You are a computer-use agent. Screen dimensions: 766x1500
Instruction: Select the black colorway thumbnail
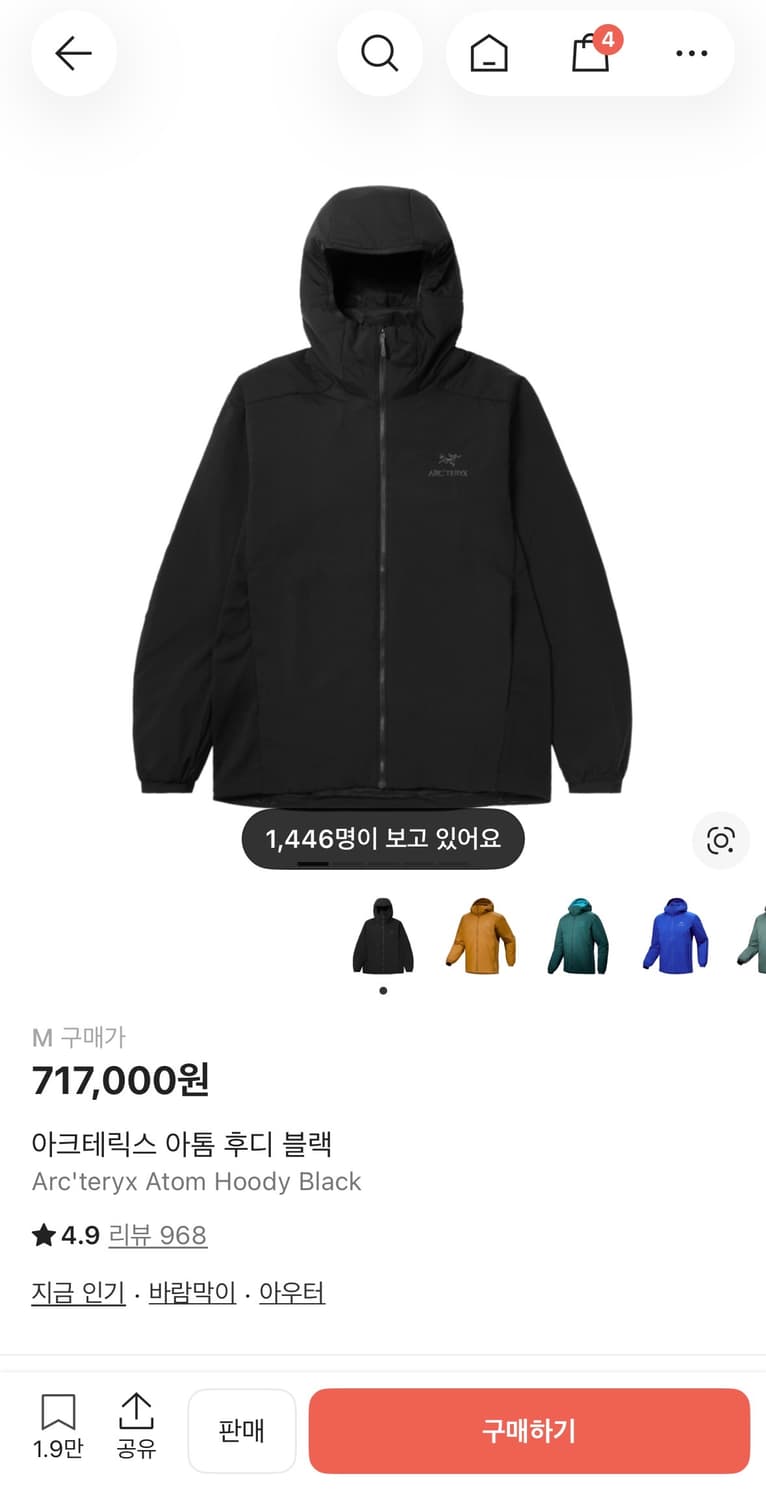pos(382,937)
